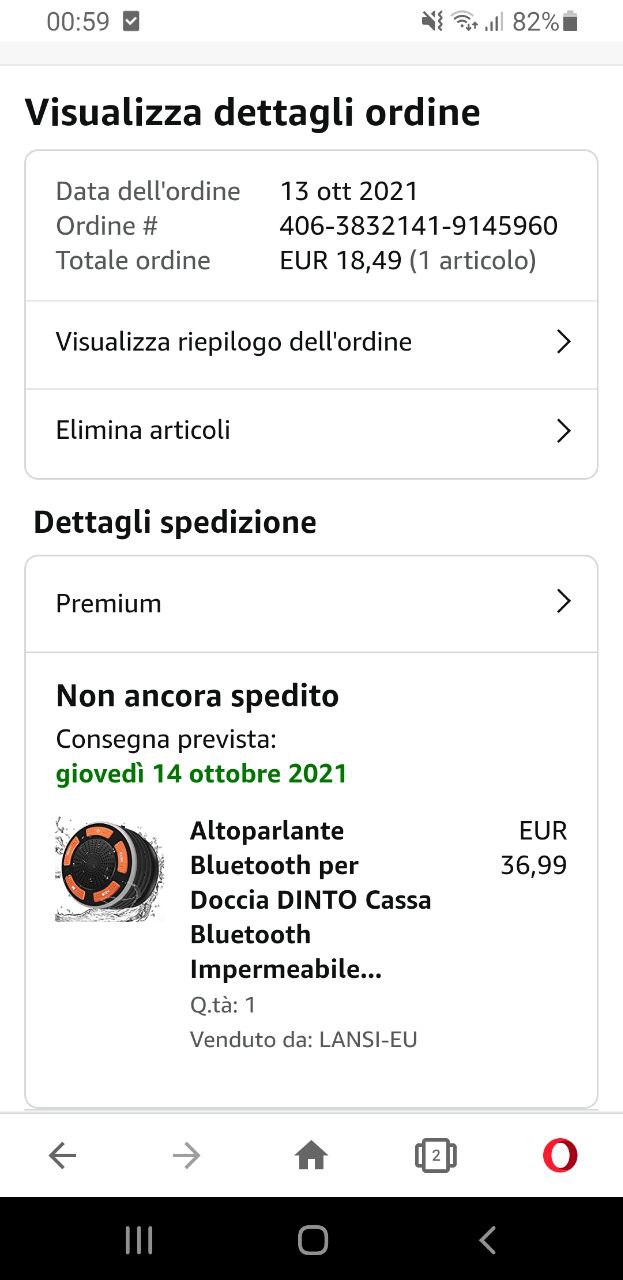This screenshot has height=1280, width=623.
Task: Show the open tabs switcher
Action: (435, 1156)
